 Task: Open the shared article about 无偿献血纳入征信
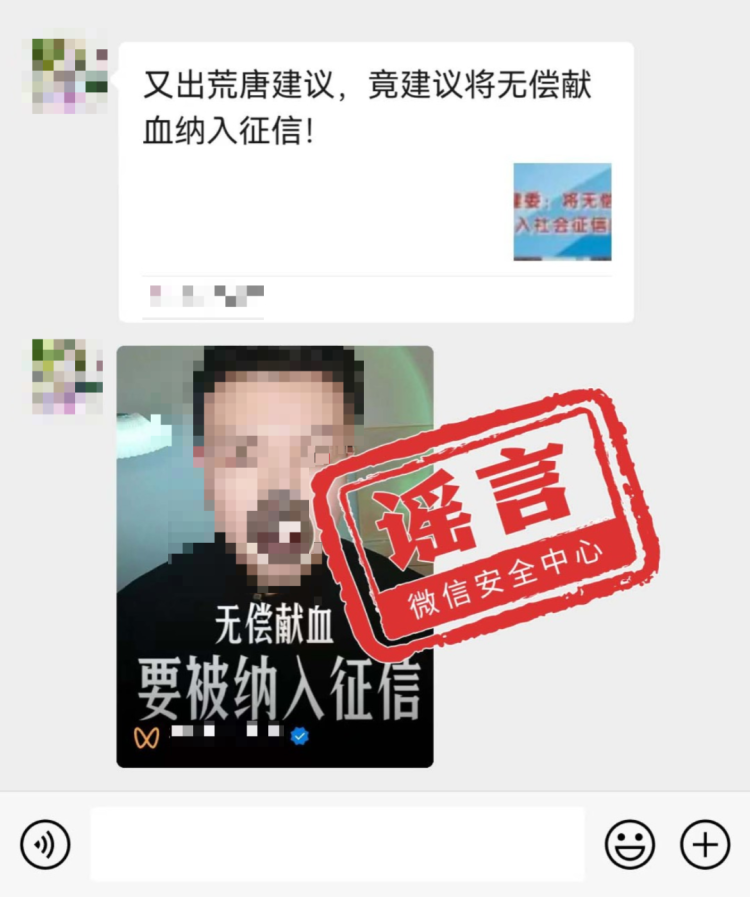coord(375,180)
